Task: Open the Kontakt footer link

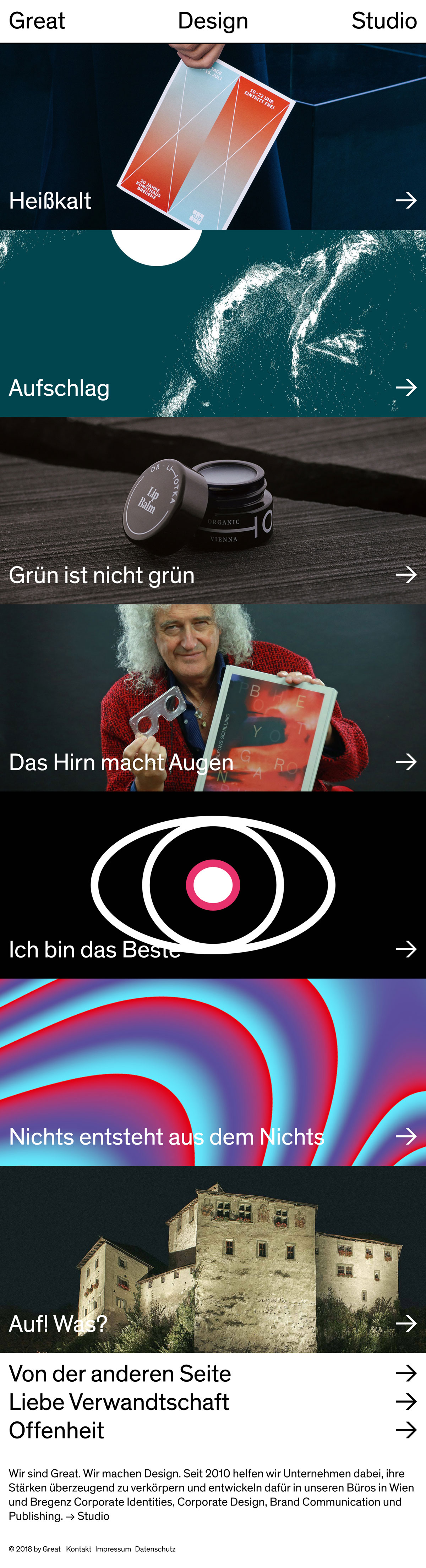Action: pyautogui.click(x=78, y=1548)
